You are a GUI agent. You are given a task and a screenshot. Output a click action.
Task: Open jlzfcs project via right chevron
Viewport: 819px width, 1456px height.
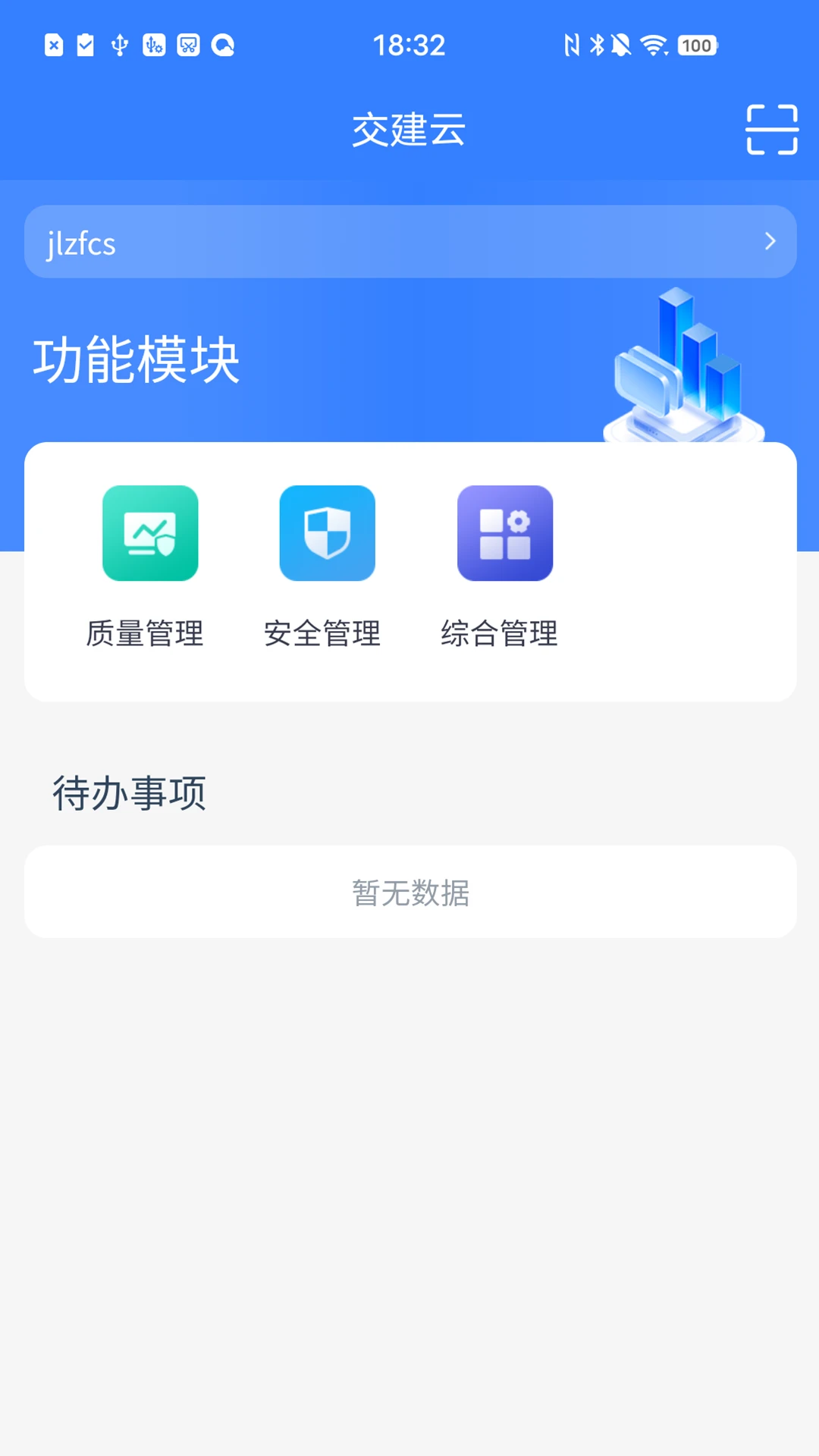770,242
